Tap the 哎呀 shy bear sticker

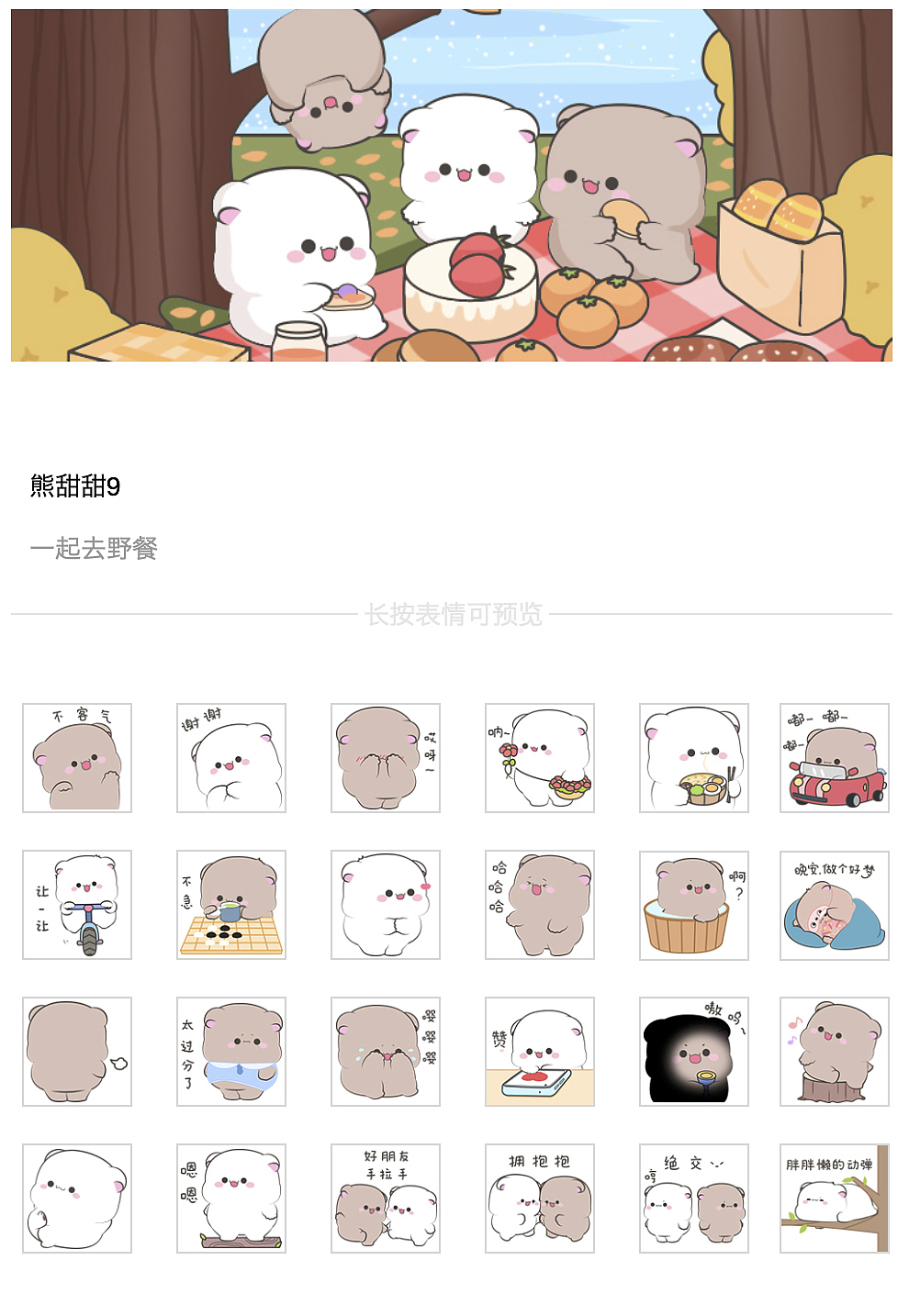(386, 758)
